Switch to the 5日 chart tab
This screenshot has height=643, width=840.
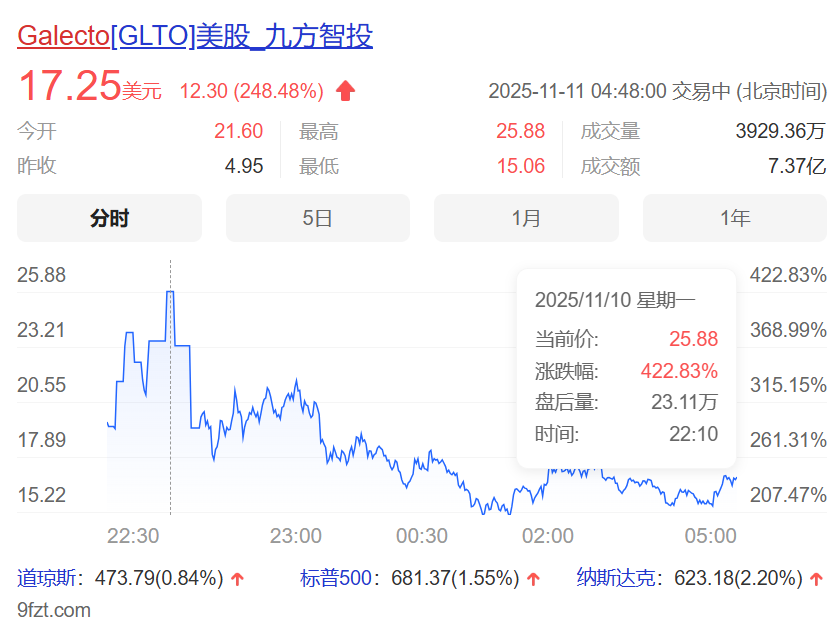pyautogui.click(x=317, y=218)
